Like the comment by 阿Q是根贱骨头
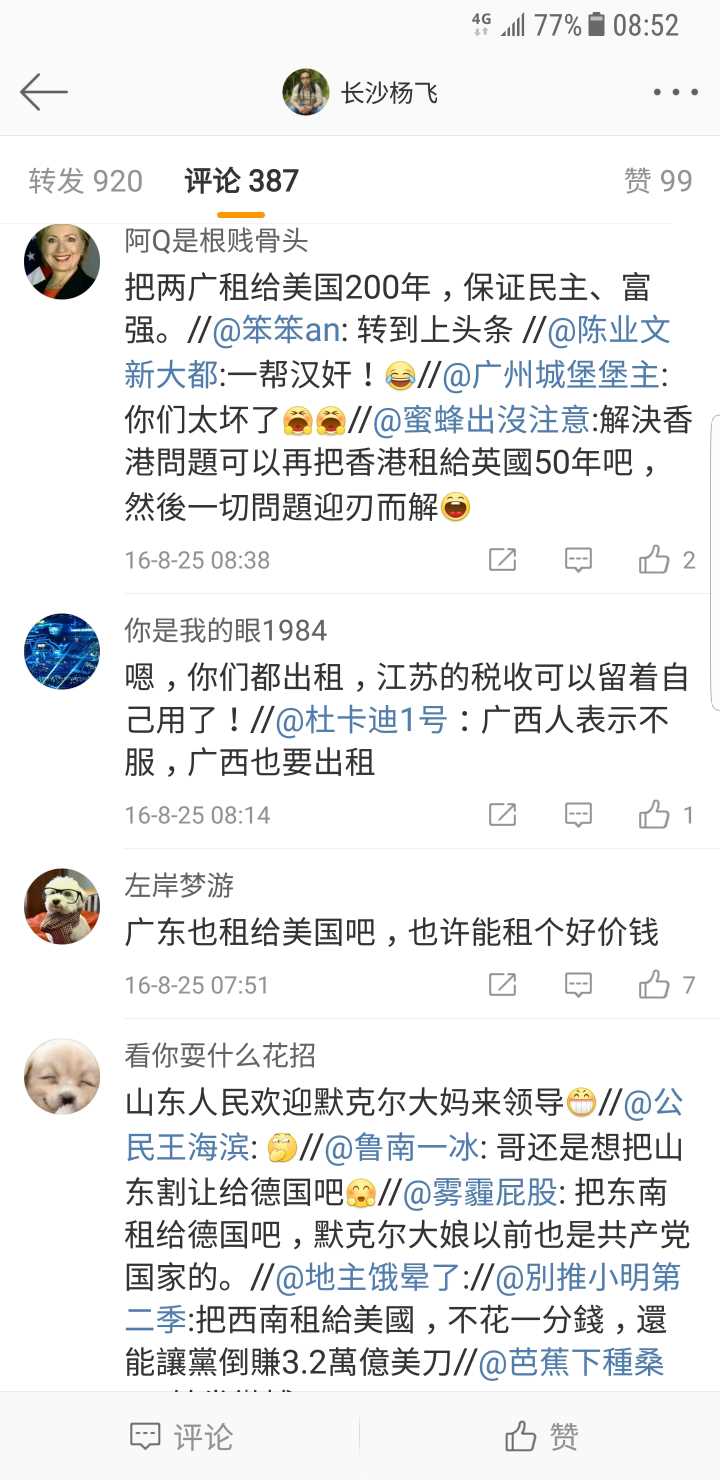720x1480 pixels. 655,560
